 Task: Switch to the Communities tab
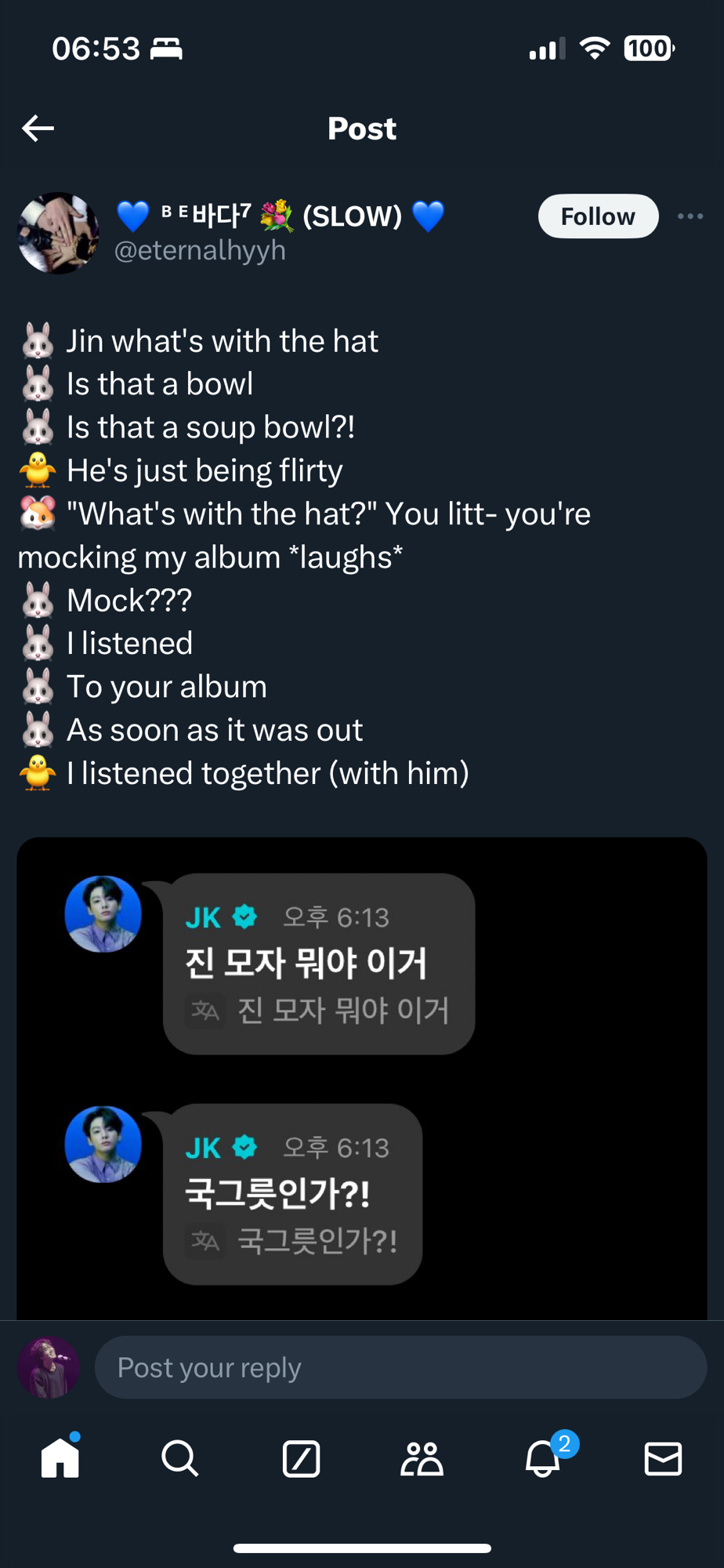click(x=422, y=1459)
